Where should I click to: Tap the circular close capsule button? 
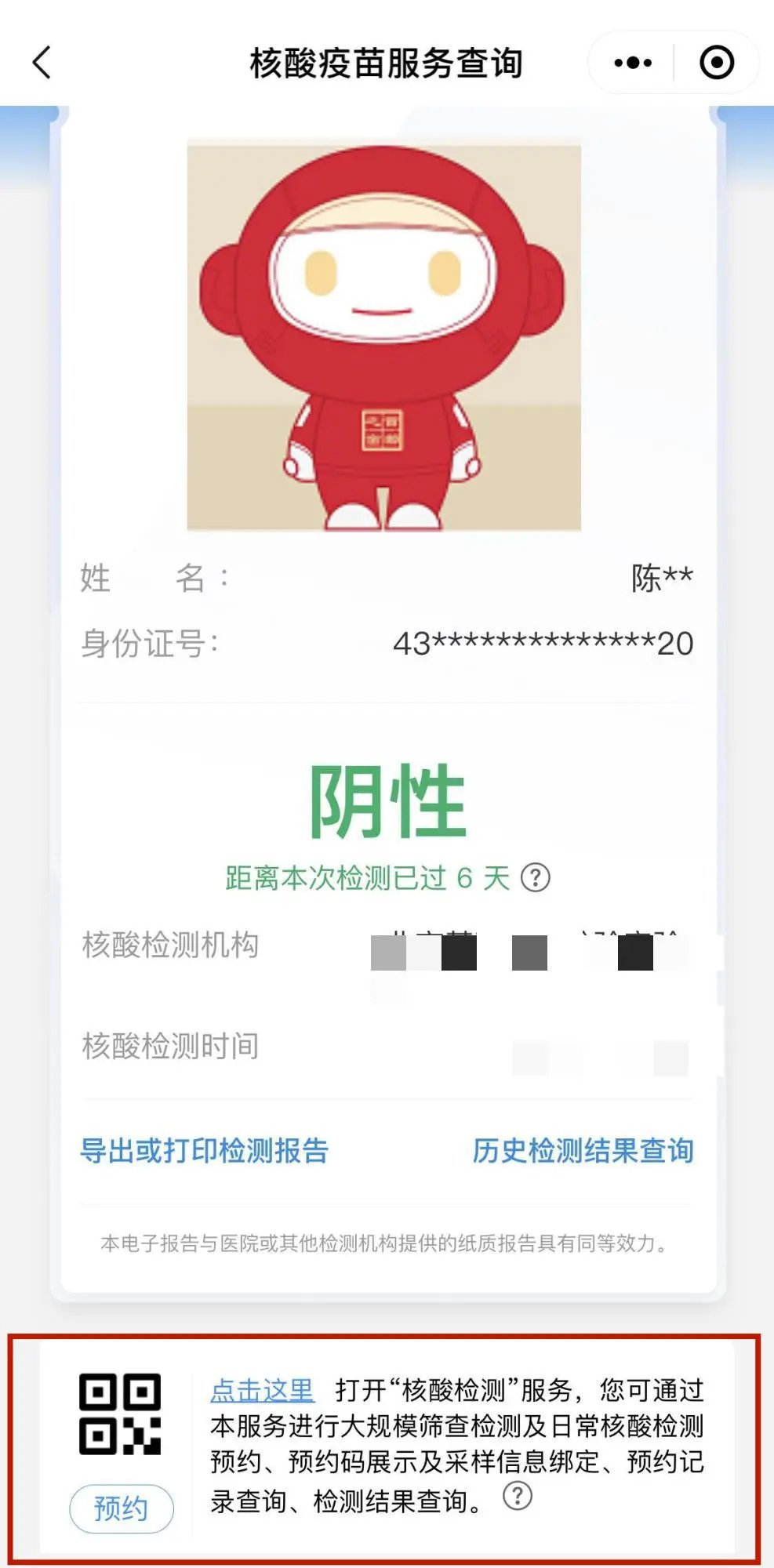[718, 63]
